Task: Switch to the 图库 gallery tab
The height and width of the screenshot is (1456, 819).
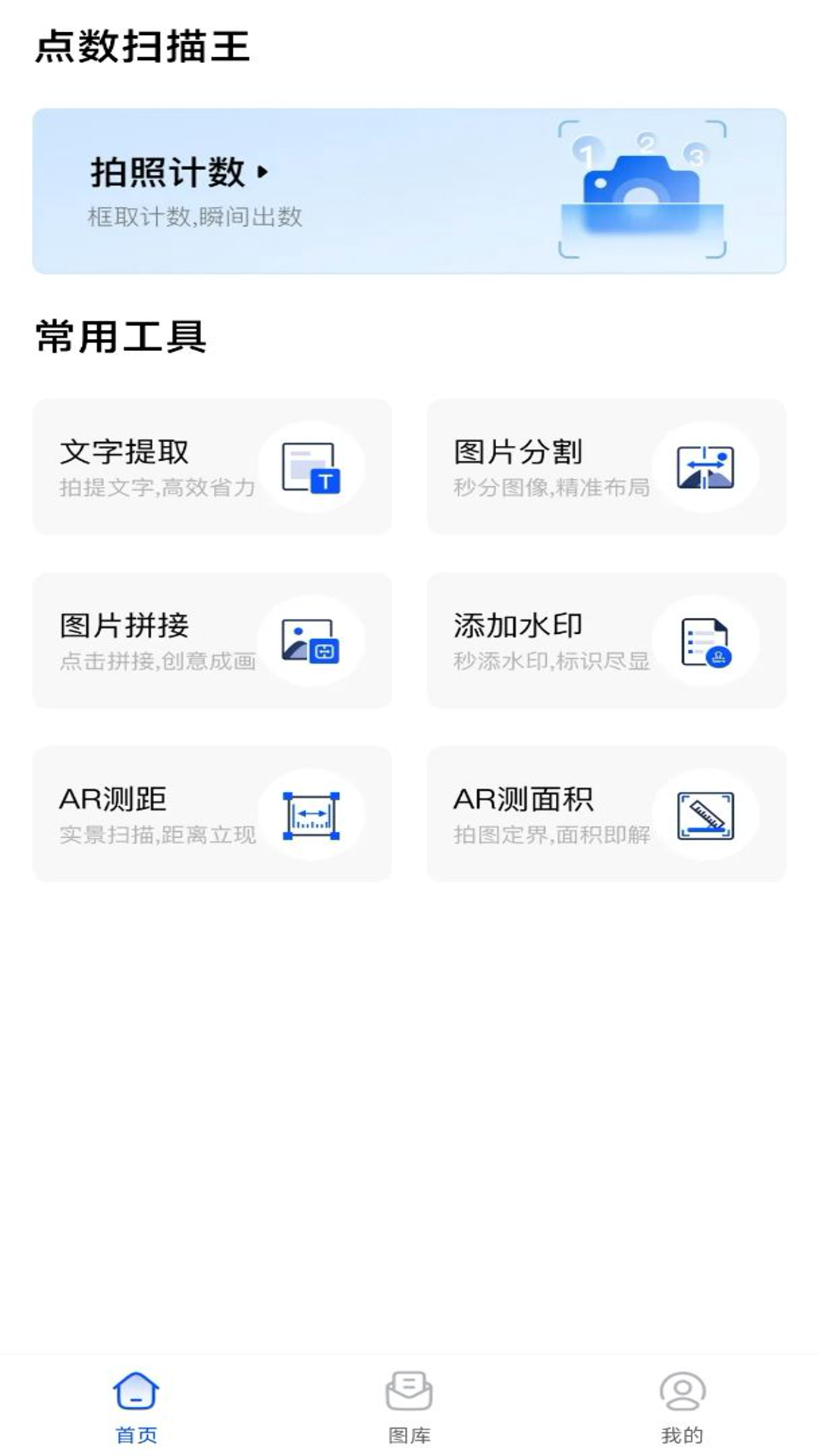Action: pyautogui.click(x=409, y=1406)
